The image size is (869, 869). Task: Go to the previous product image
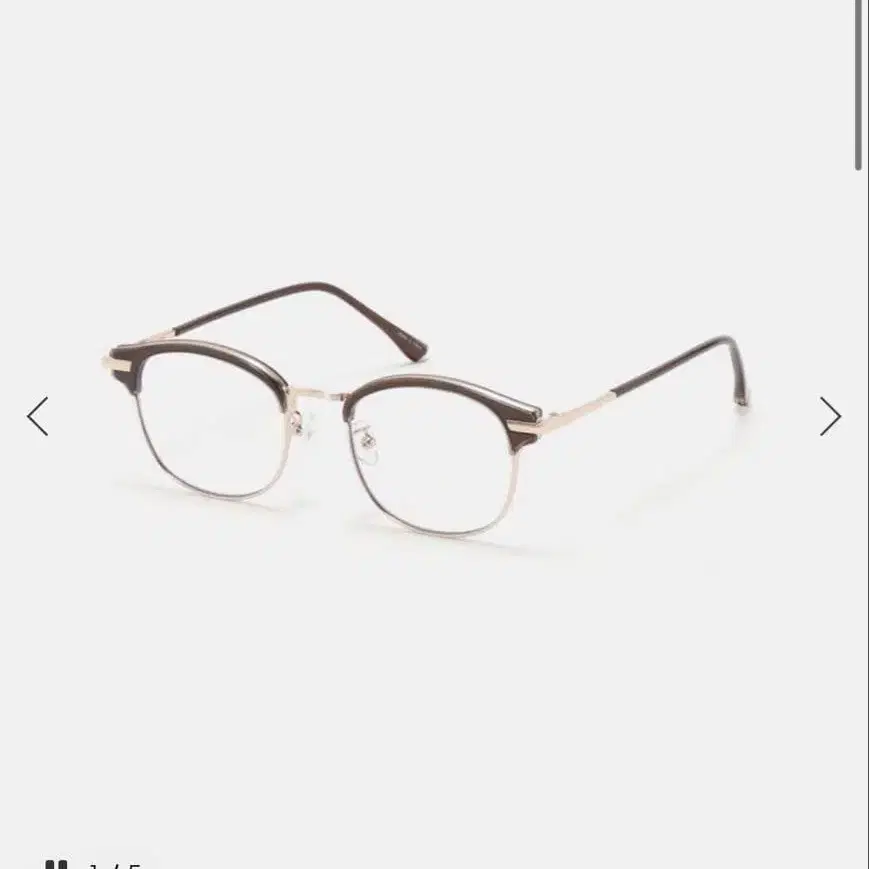(38, 416)
